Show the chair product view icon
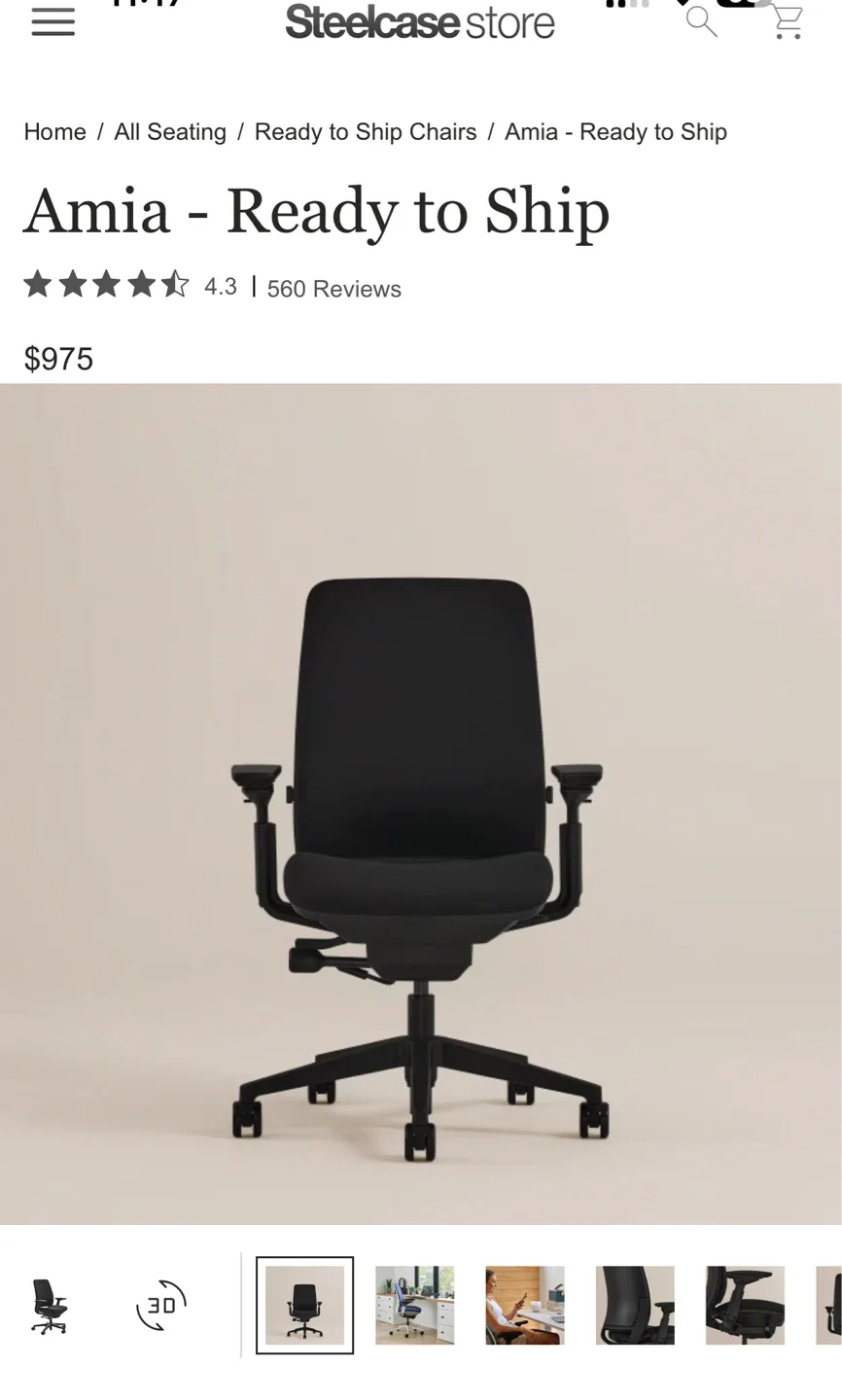The height and width of the screenshot is (1400, 842). [x=49, y=1305]
